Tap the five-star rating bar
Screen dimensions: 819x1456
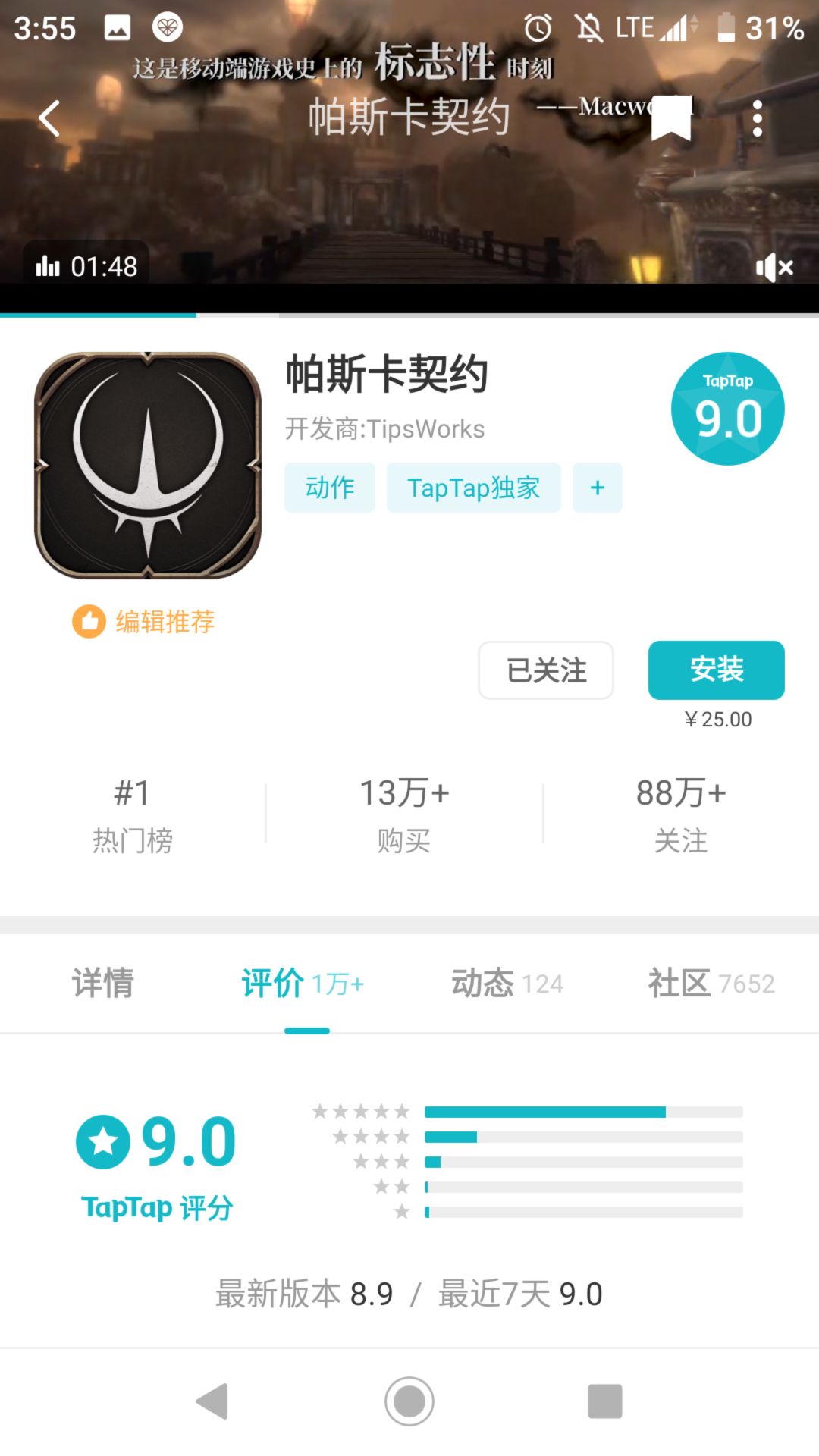click(x=546, y=1109)
